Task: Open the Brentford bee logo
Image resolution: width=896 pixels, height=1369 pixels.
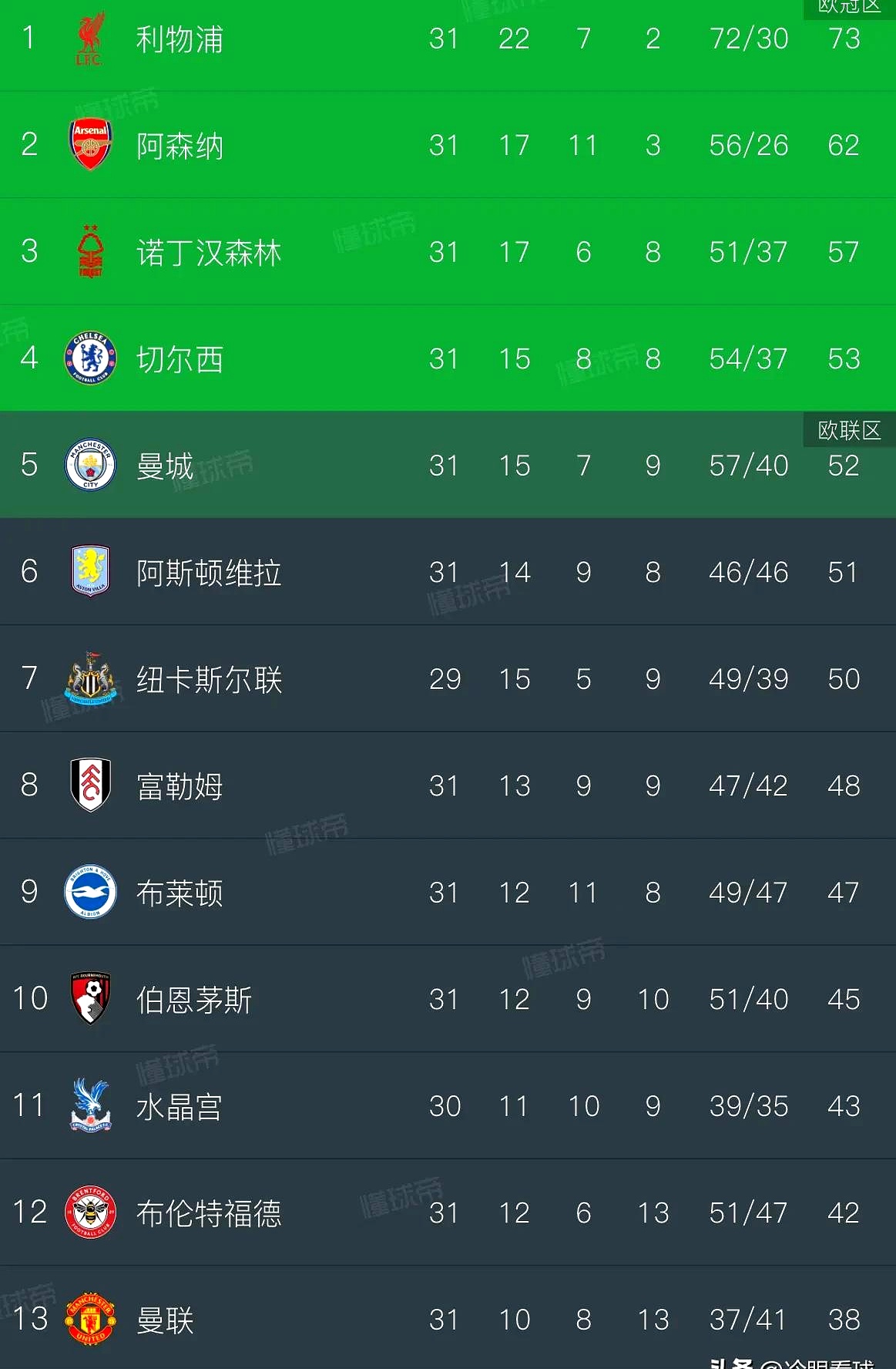Action: tap(90, 1212)
